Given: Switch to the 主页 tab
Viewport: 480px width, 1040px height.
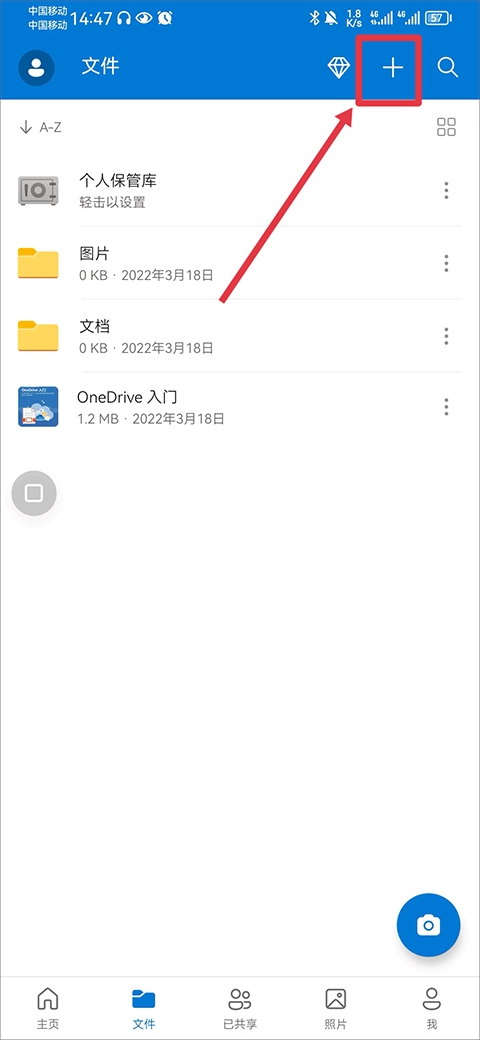Looking at the screenshot, I should point(47,1008).
